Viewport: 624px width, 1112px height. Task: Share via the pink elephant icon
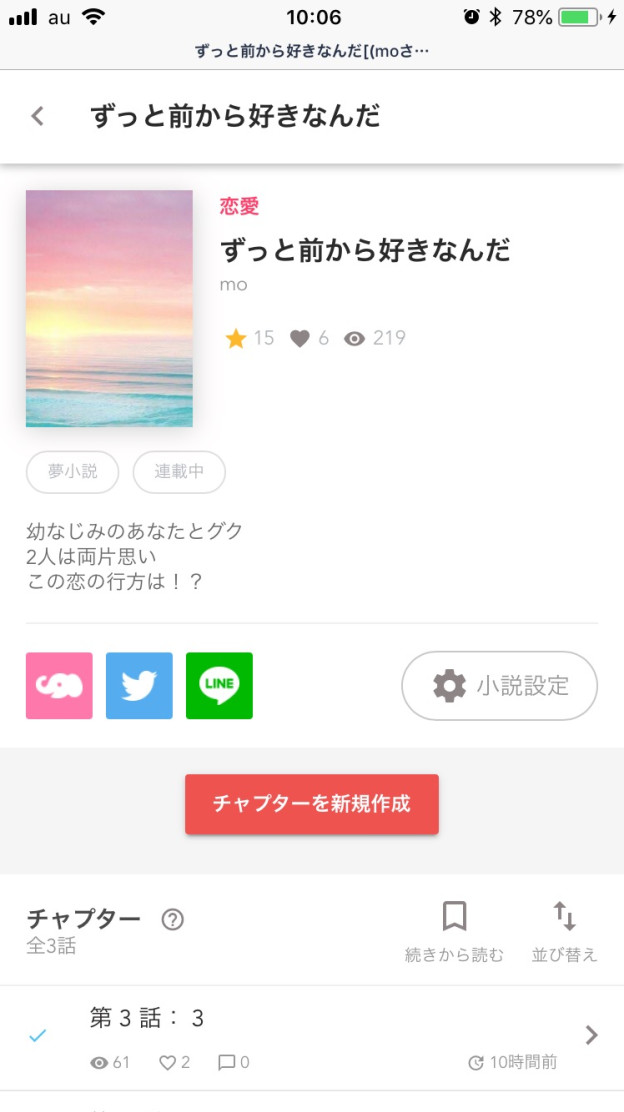59,686
